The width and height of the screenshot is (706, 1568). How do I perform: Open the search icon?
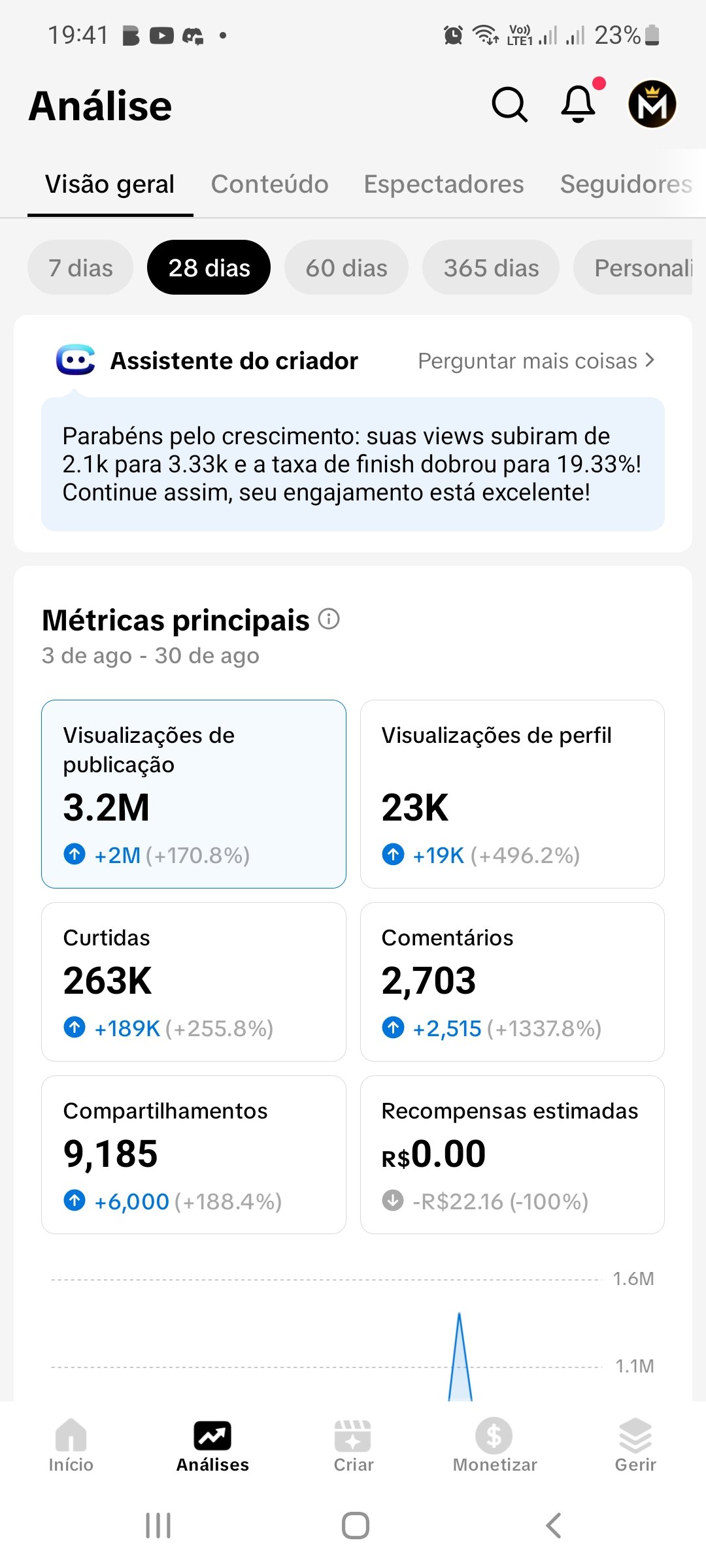[509, 105]
